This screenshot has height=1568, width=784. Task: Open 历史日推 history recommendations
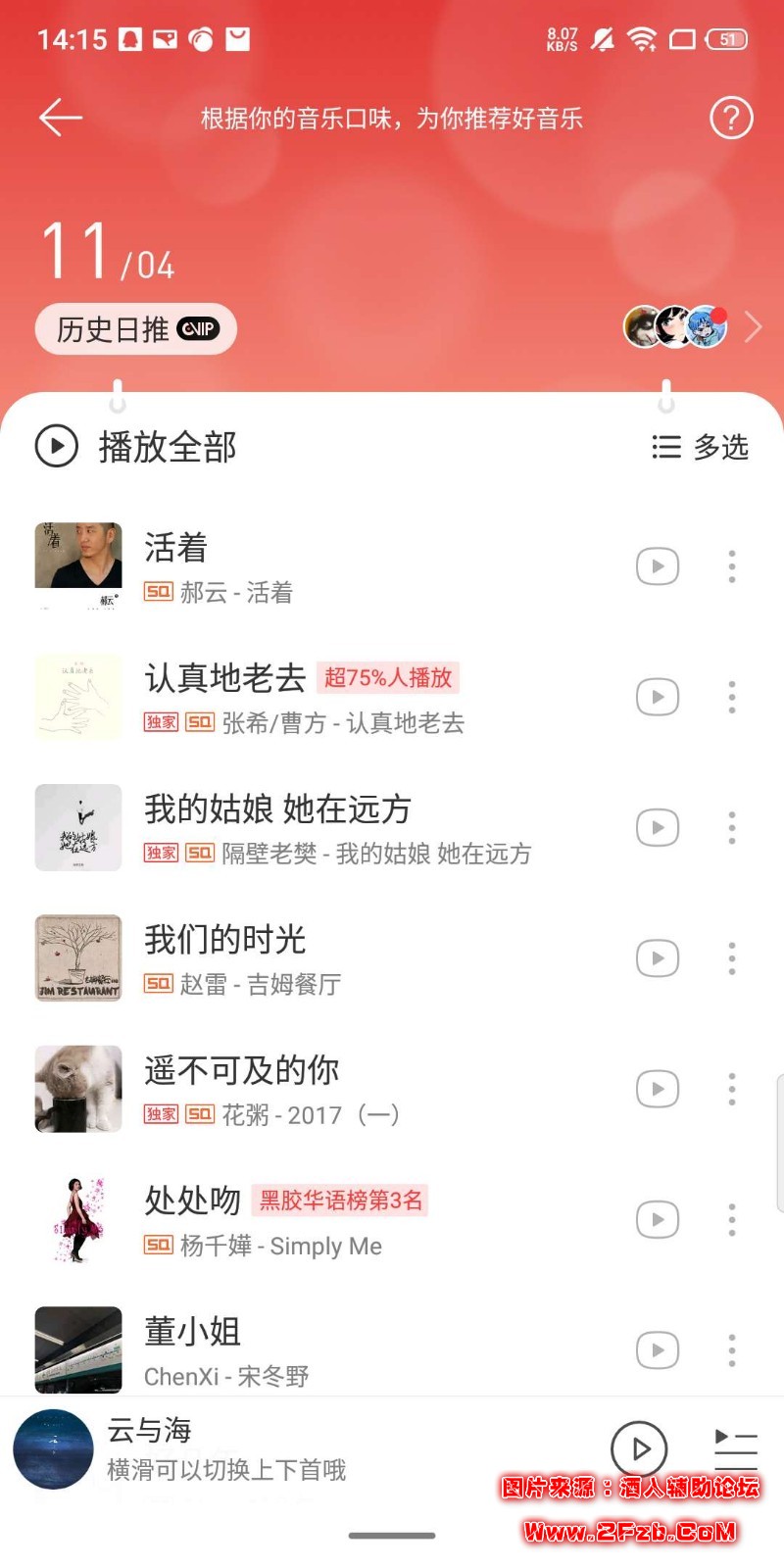coord(136,329)
